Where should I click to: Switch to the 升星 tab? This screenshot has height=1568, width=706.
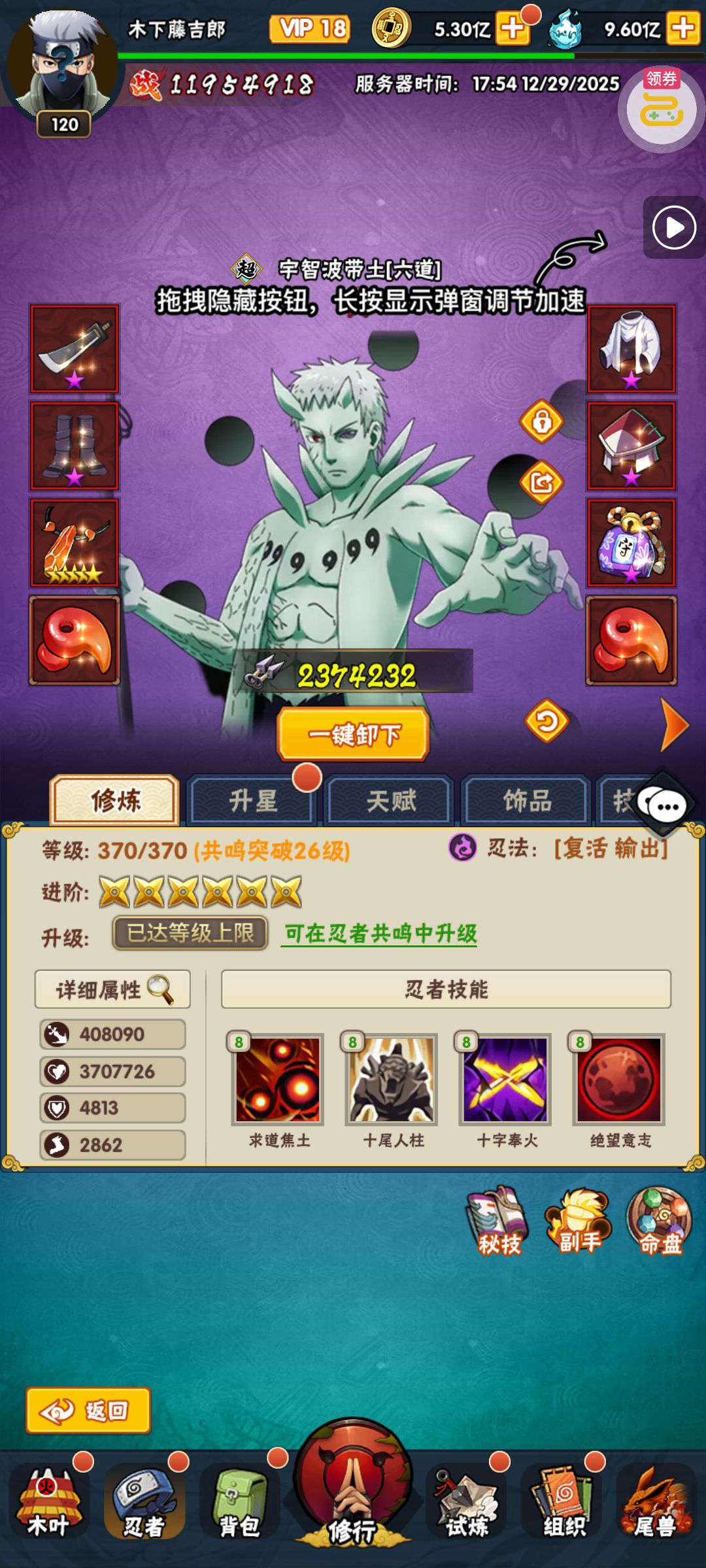(252, 800)
